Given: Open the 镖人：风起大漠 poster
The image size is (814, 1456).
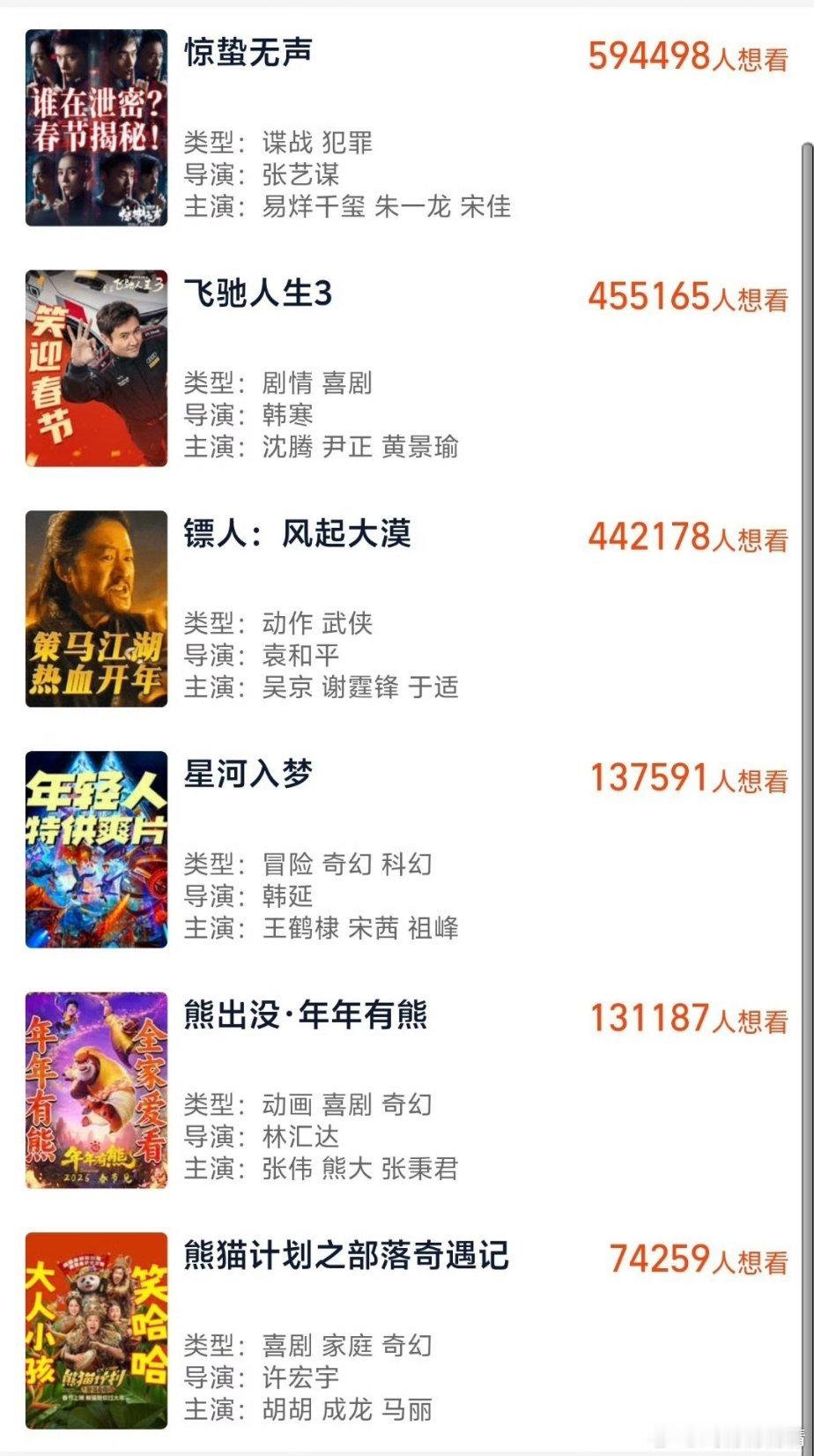Looking at the screenshot, I should 97,610.
